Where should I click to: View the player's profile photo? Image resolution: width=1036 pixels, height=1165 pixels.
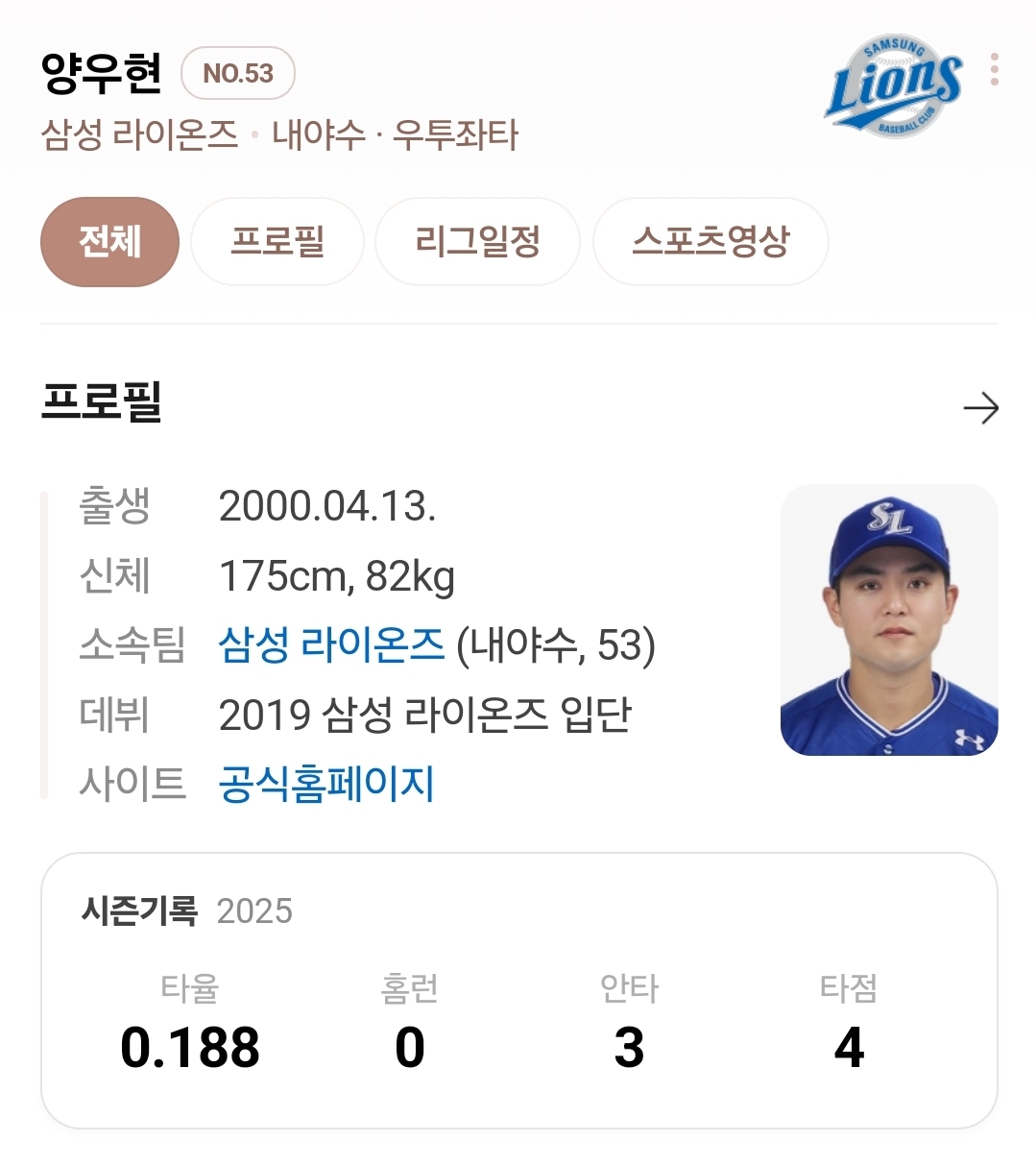(889, 620)
